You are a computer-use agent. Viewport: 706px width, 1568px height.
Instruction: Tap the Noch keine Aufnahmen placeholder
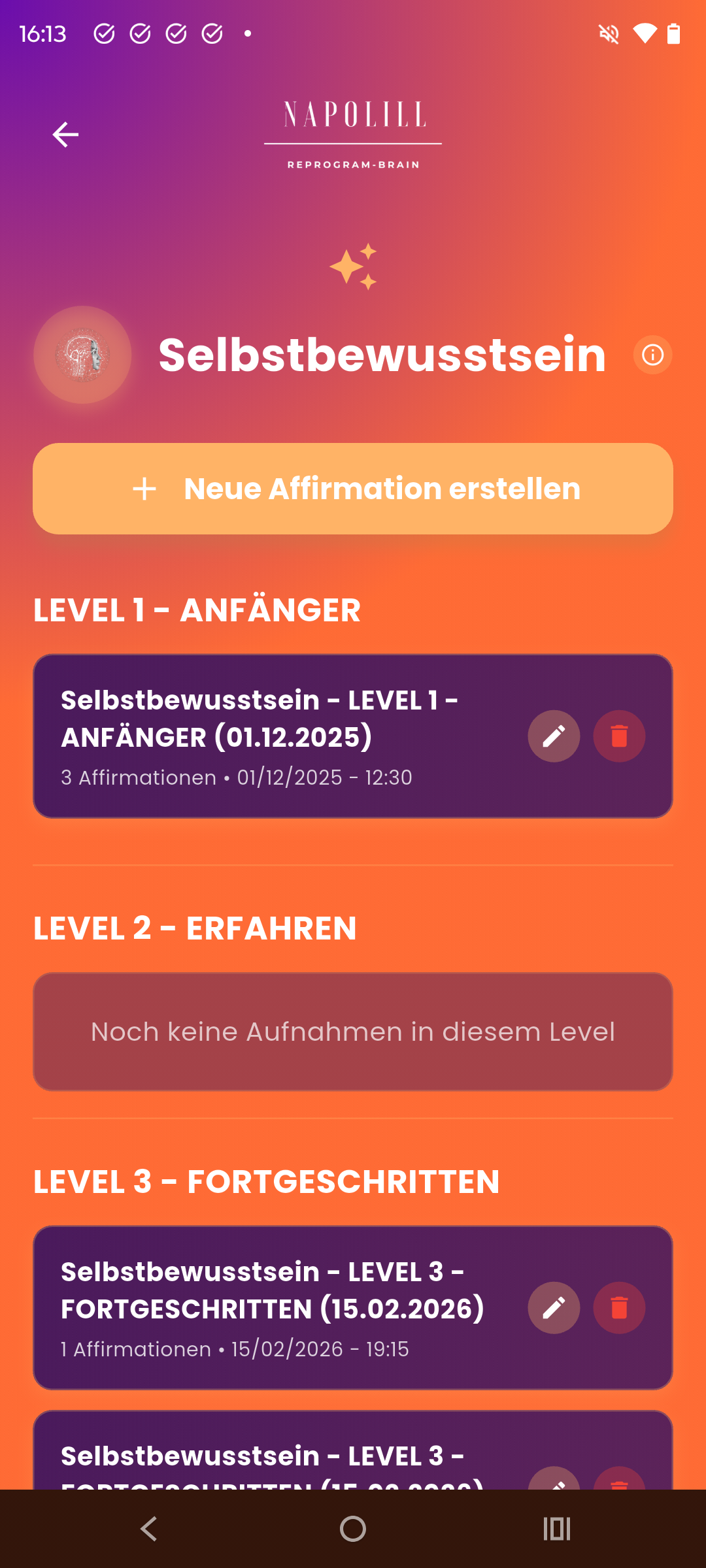tap(353, 1032)
